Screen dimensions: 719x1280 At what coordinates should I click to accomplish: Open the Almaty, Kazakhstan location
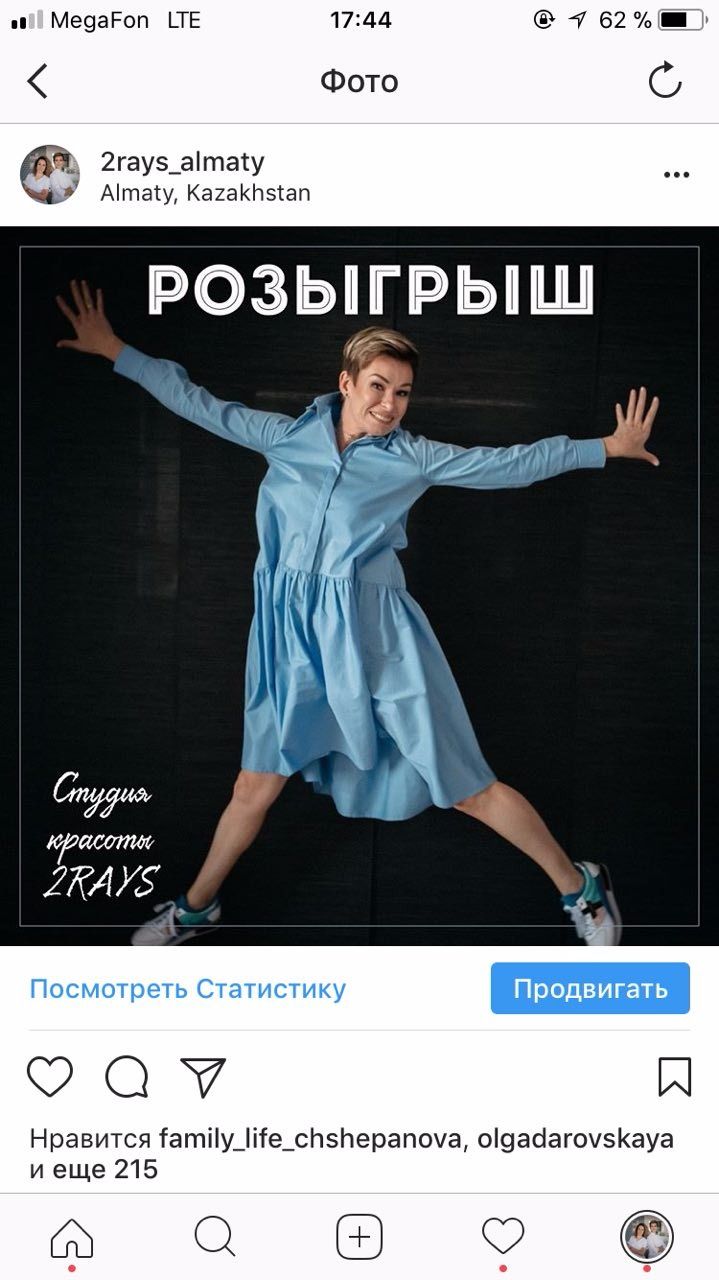coord(205,193)
